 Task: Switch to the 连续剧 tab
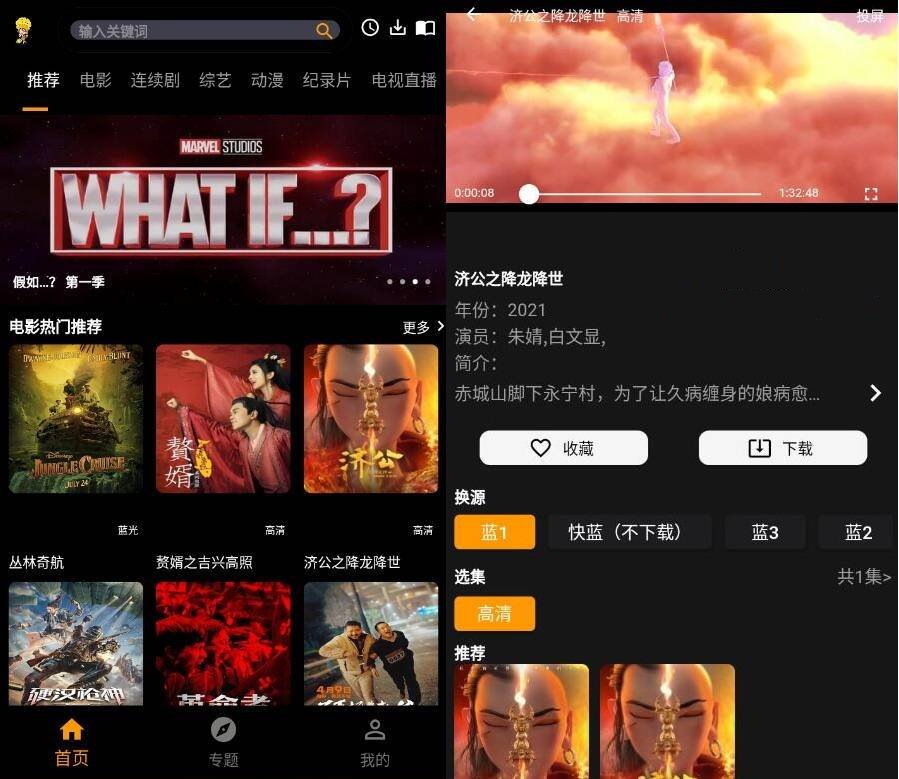(x=155, y=80)
